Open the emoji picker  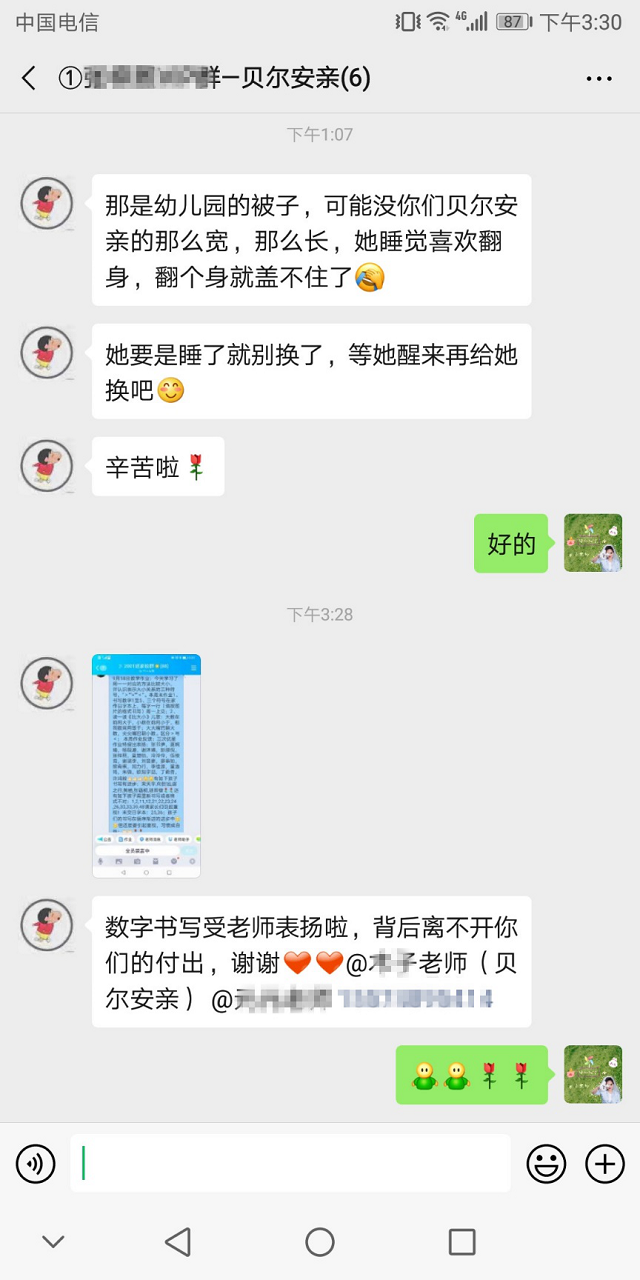[x=546, y=1163]
